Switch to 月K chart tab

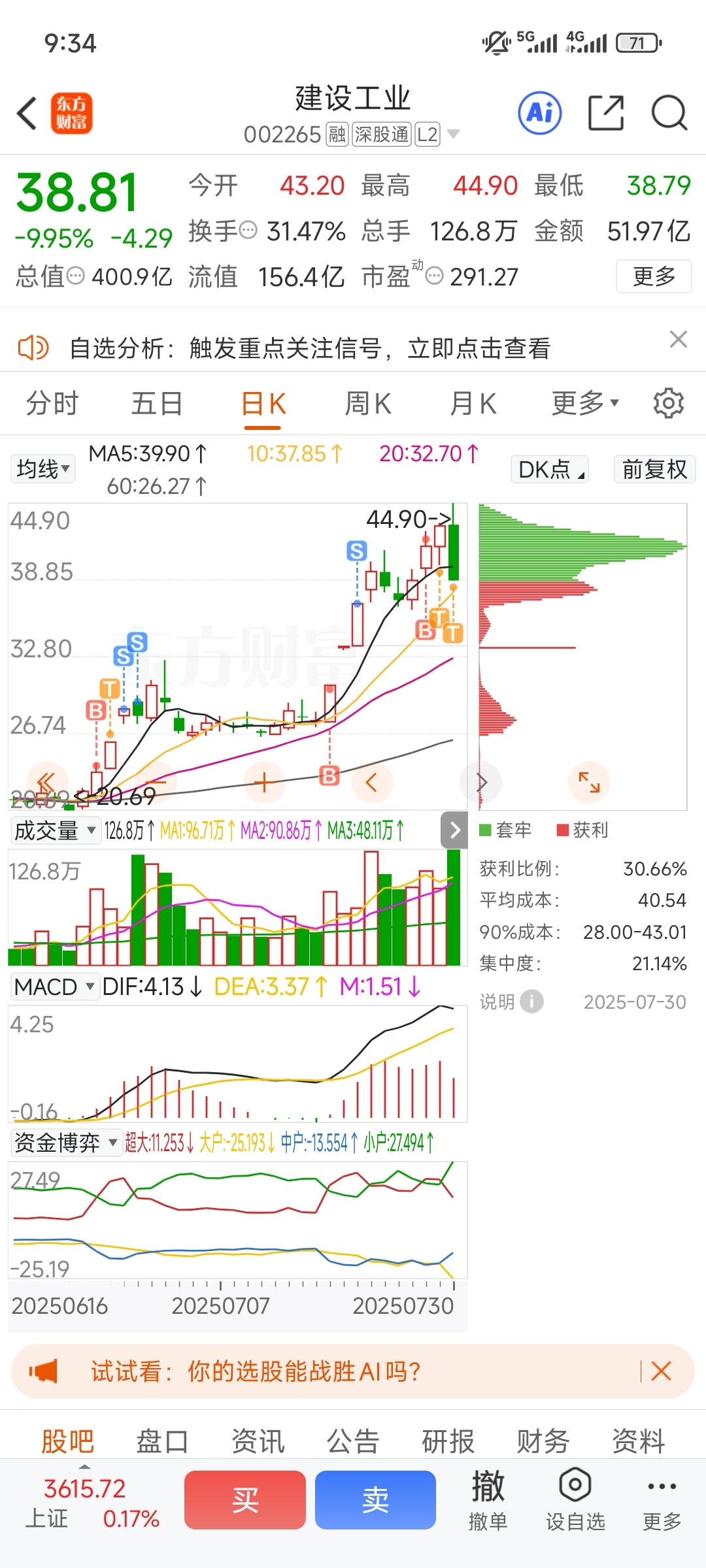[473, 404]
